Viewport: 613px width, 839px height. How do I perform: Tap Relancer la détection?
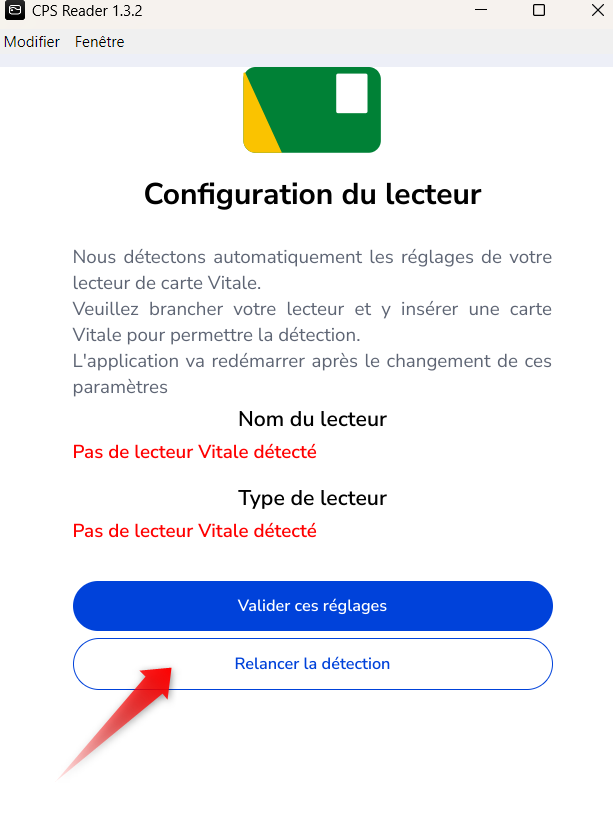(312, 664)
